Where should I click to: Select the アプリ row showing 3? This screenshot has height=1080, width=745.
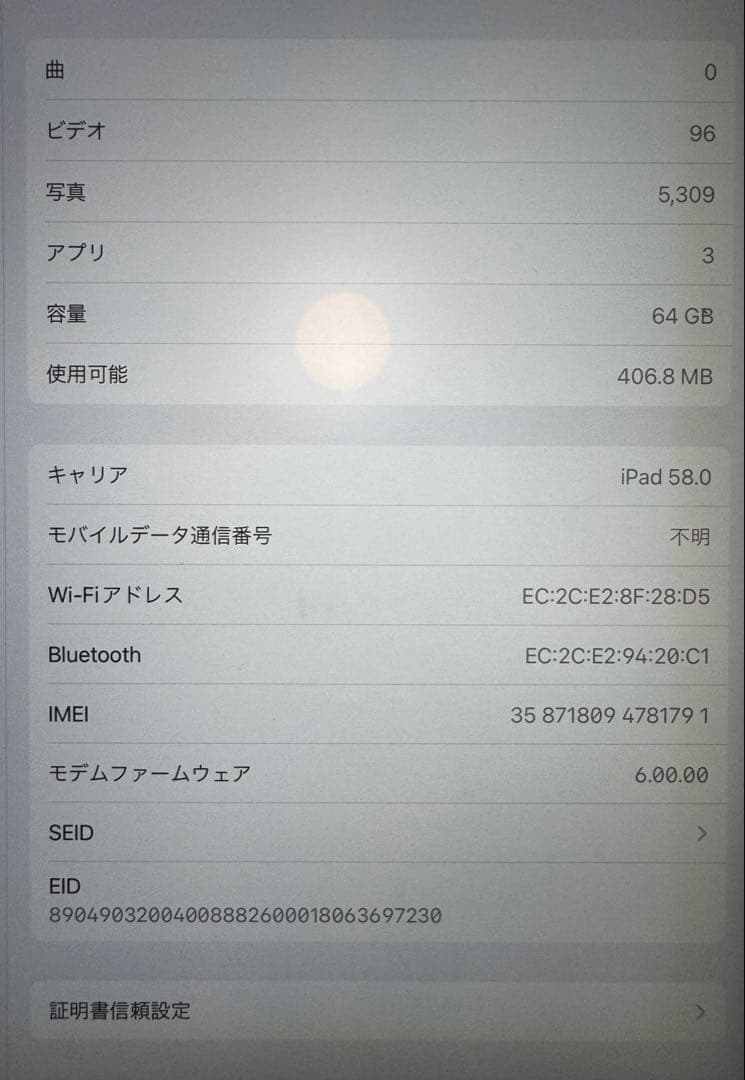click(x=372, y=255)
